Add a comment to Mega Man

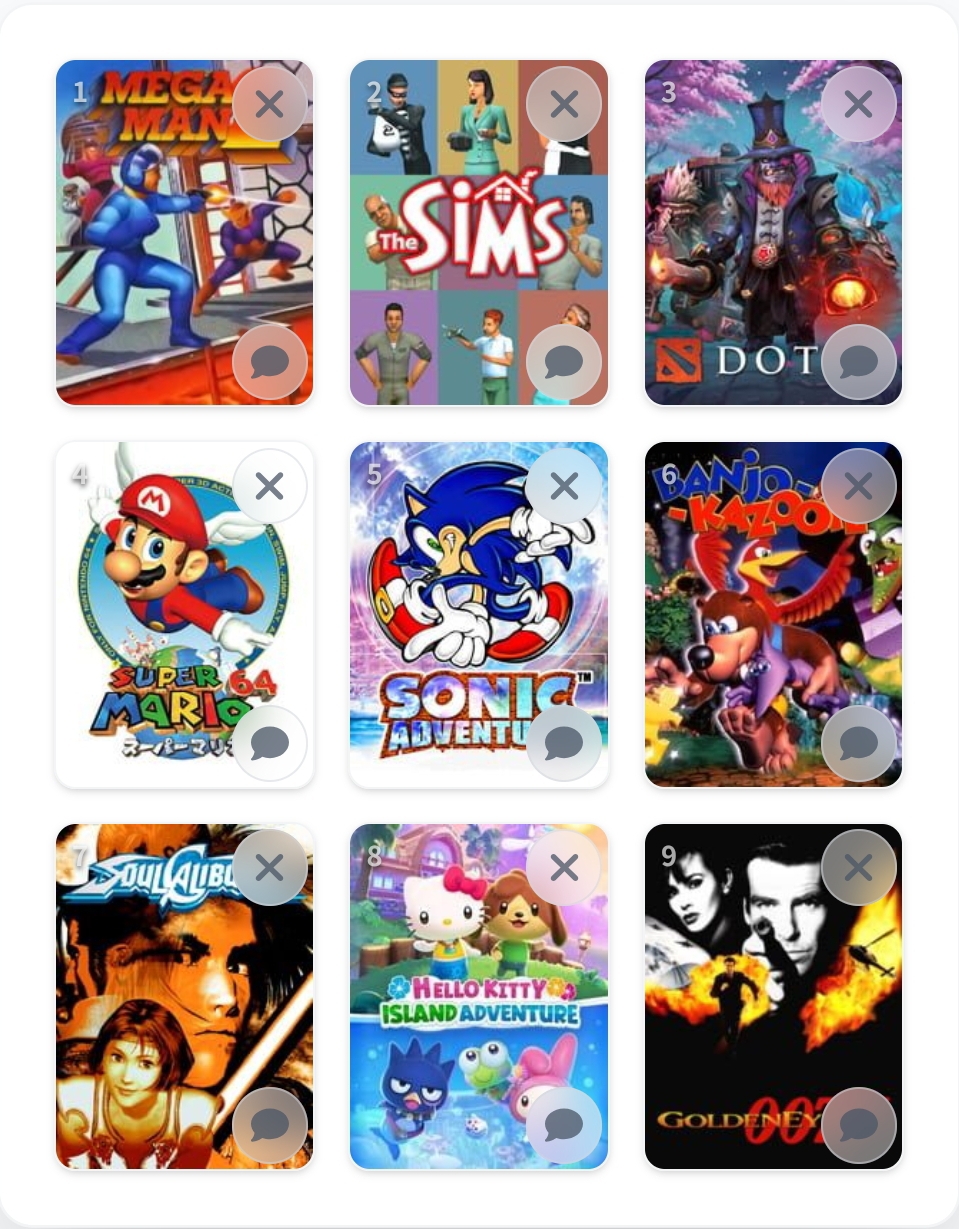269,362
